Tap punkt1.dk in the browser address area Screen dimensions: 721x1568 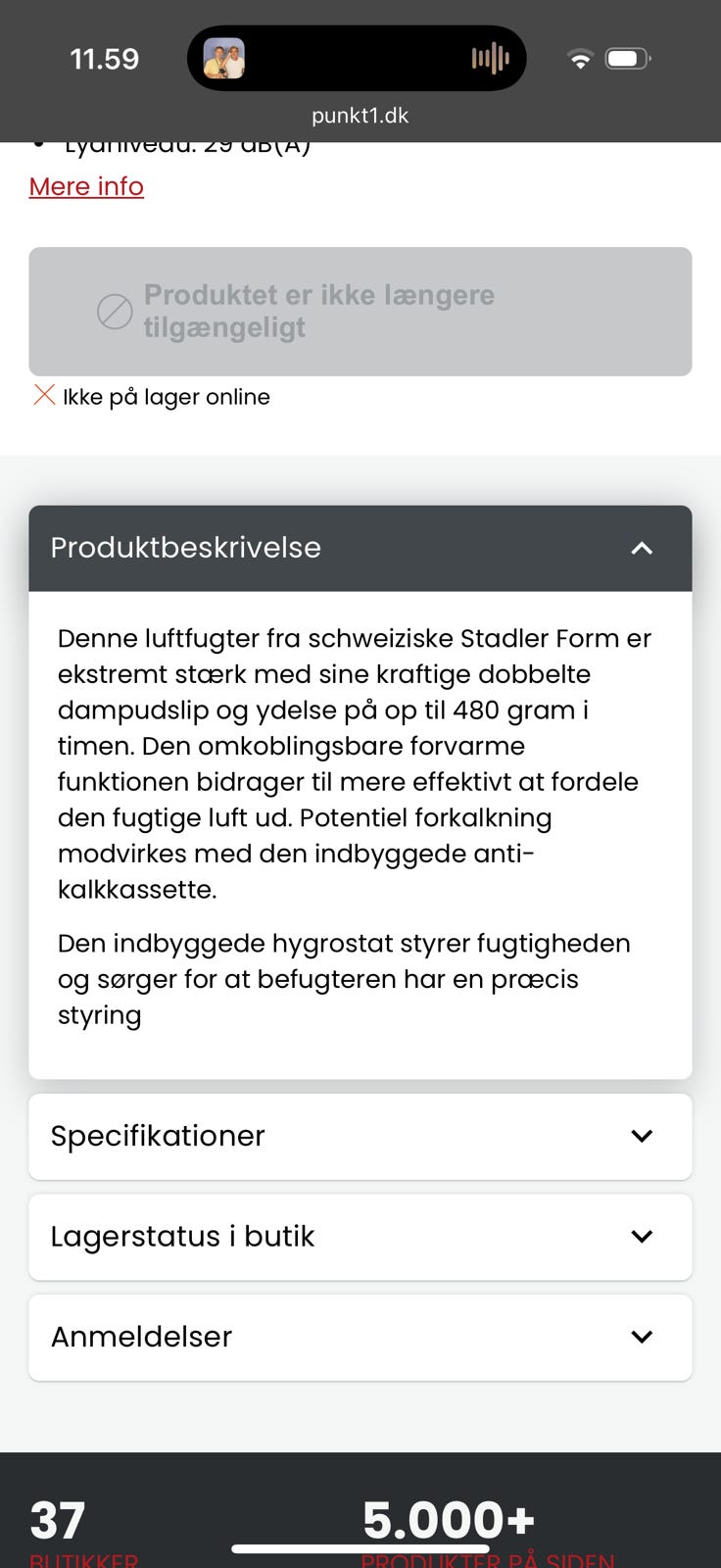click(360, 115)
